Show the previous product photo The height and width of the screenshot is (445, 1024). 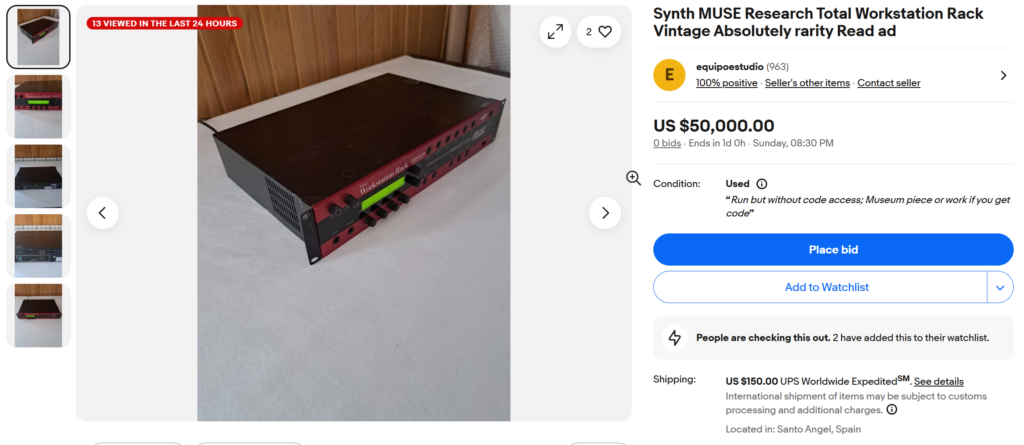point(102,212)
